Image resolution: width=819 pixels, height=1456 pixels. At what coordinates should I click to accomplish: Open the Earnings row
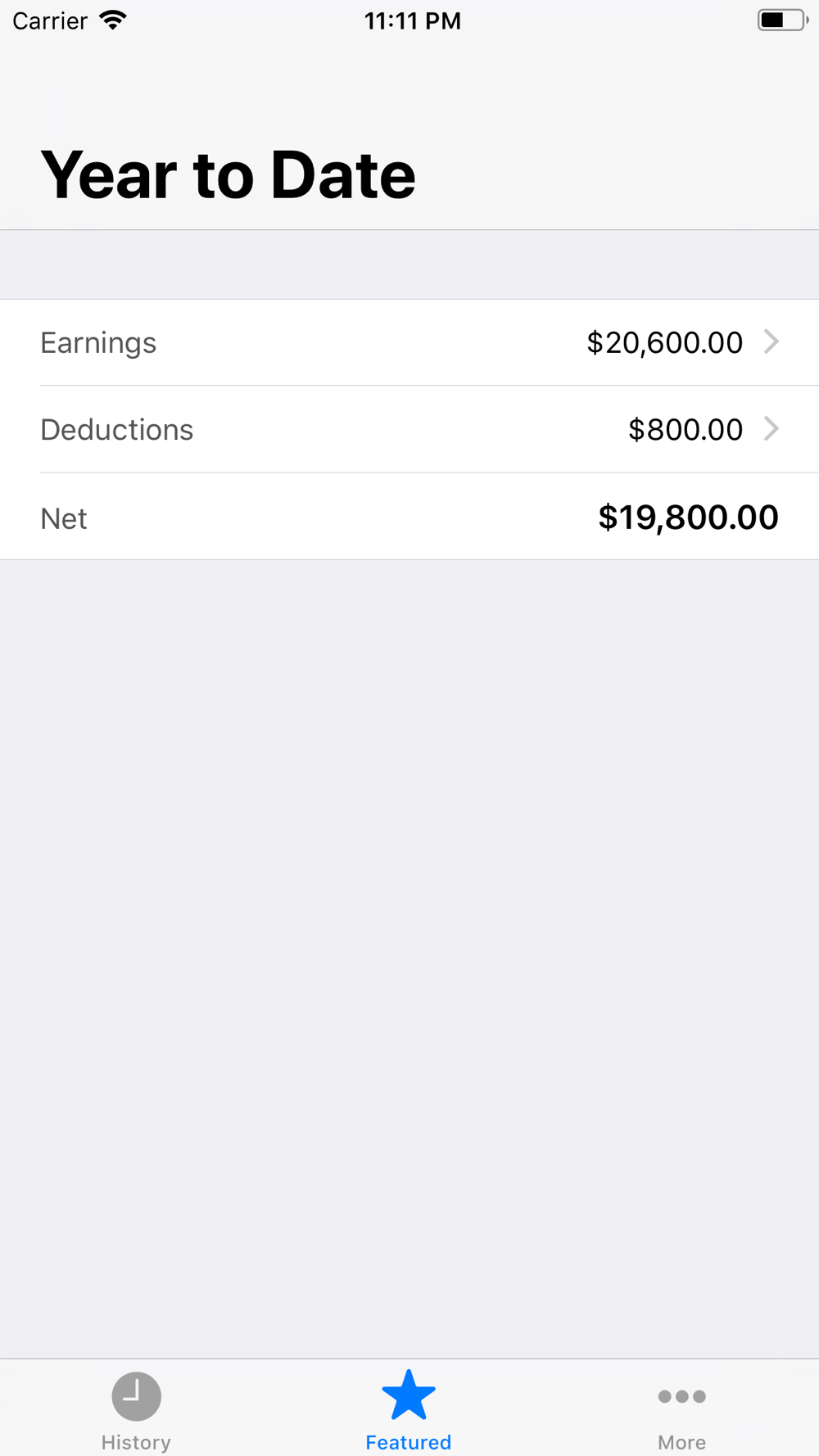pyautogui.click(x=409, y=342)
